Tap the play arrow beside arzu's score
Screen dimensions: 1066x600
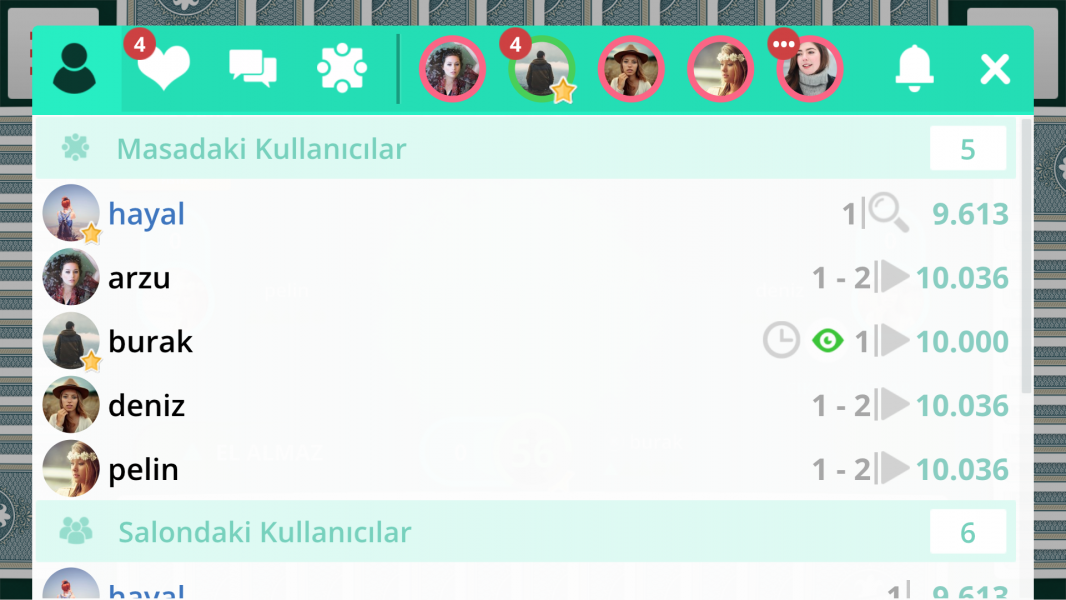(x=894, y=277)
